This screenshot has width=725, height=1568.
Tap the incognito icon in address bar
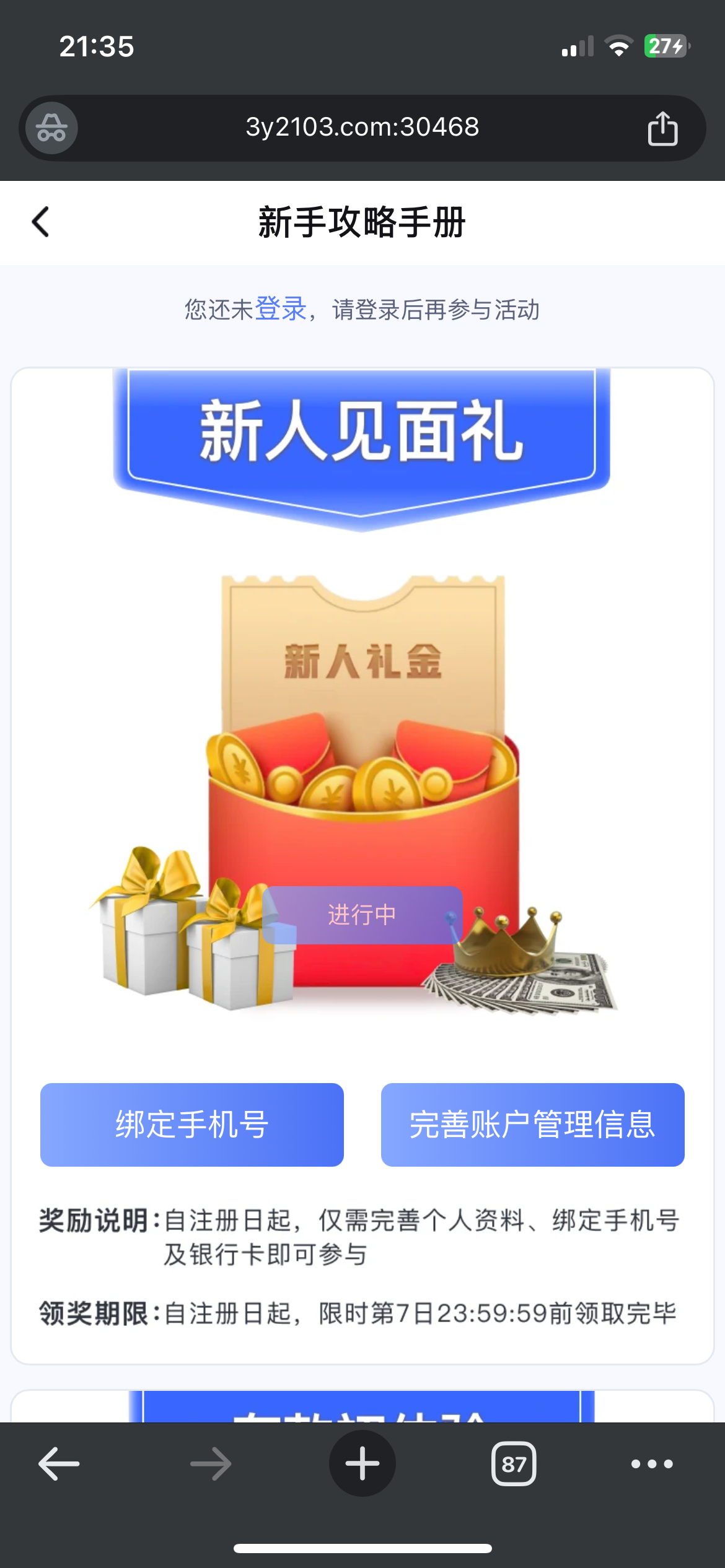(x=51, y=128)
